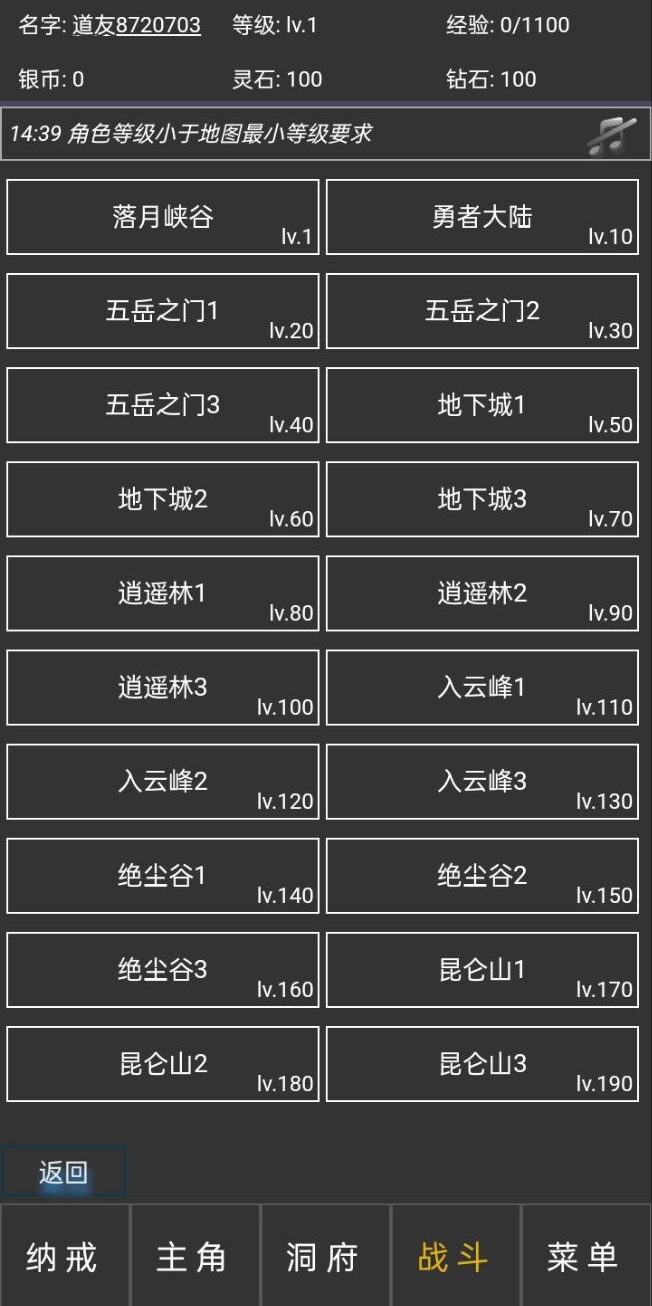Open the 主角 character tab

point(194,1256)
